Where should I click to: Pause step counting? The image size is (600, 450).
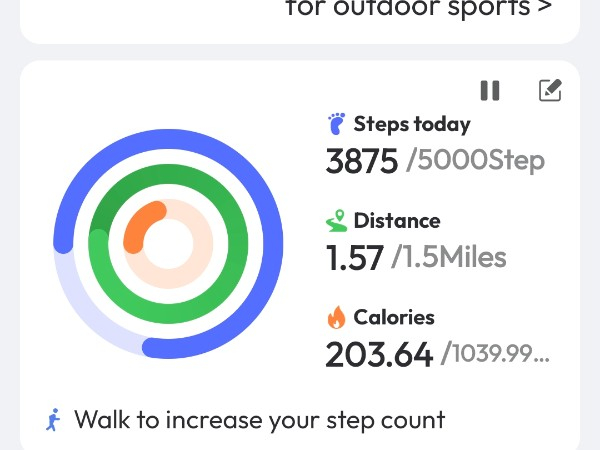489,91
